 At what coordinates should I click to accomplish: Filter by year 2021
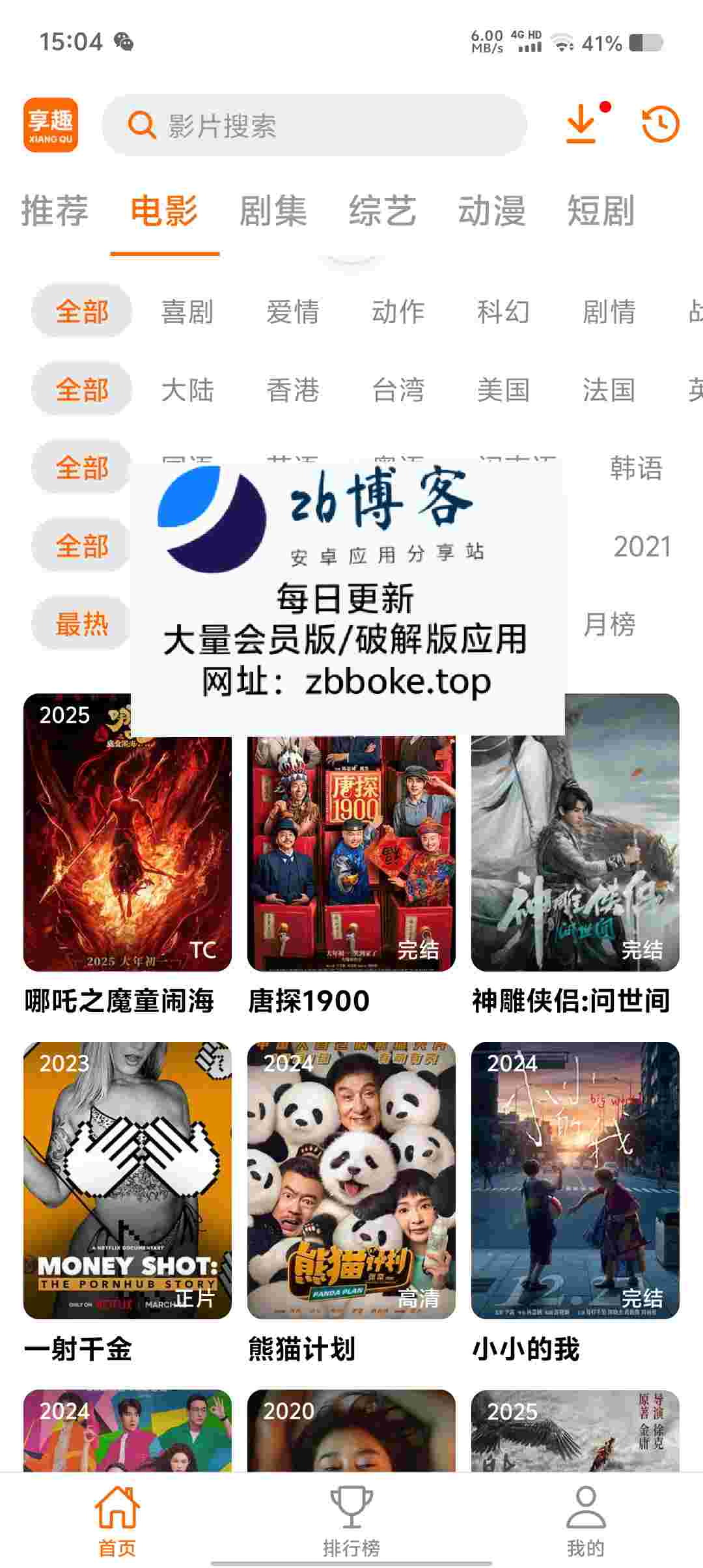pos(642,546)
